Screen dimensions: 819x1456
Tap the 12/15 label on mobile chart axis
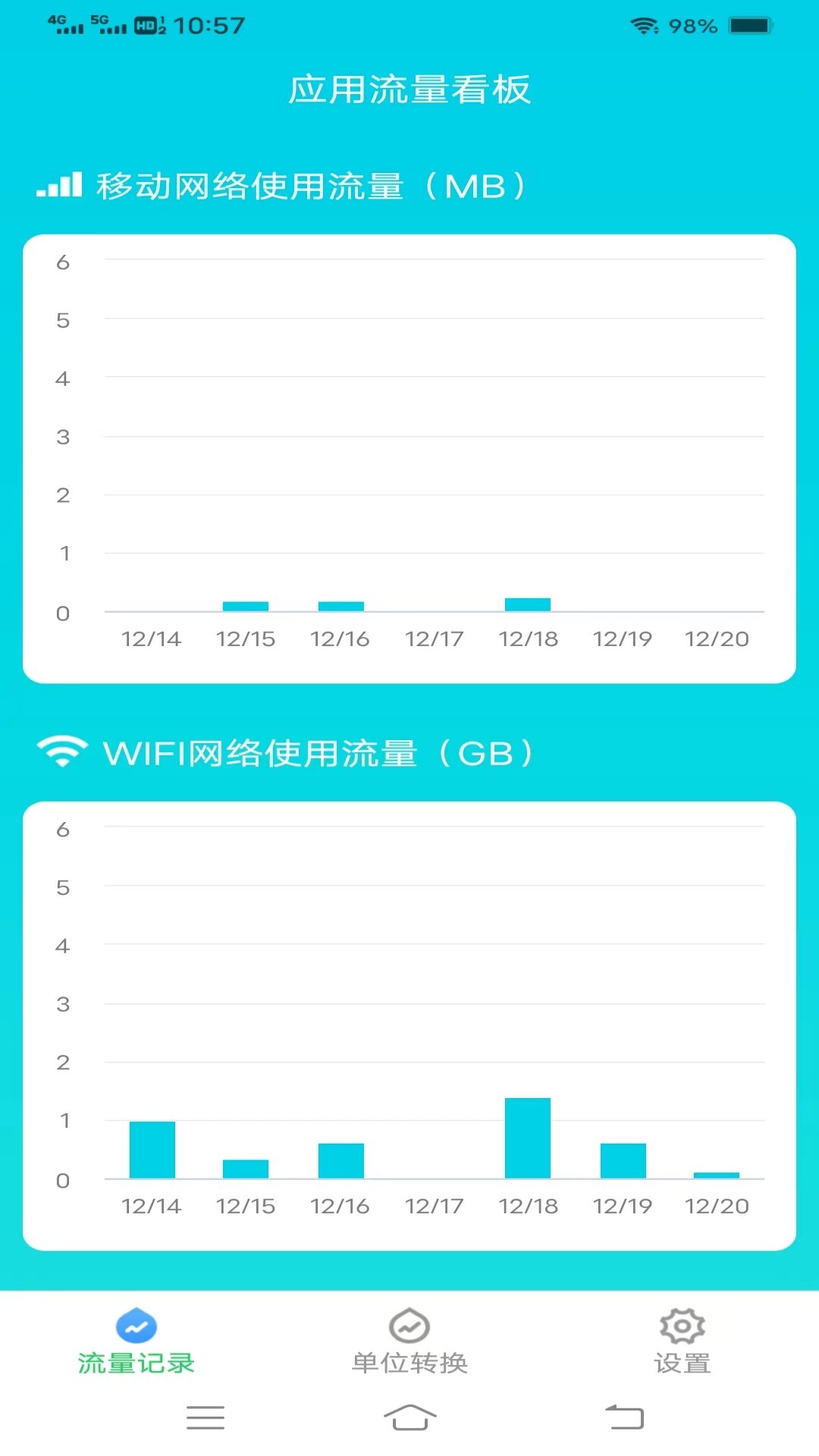point(246,639)
